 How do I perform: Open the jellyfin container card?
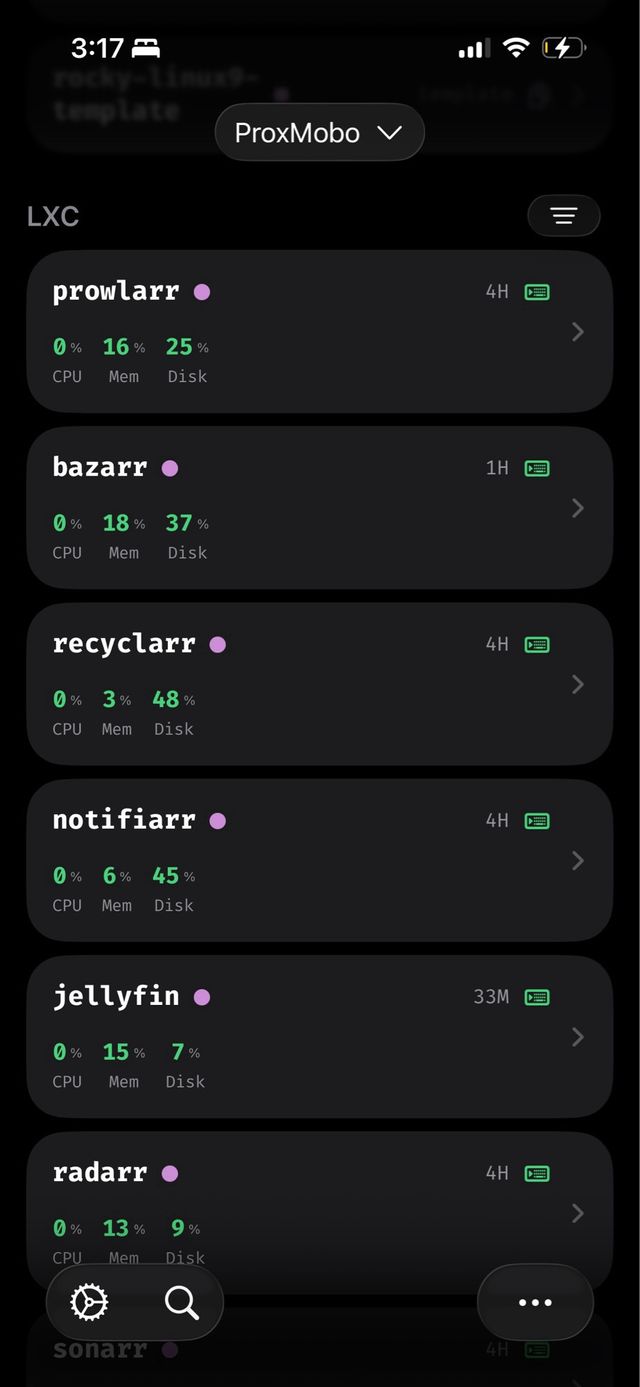pos(300,1036)
